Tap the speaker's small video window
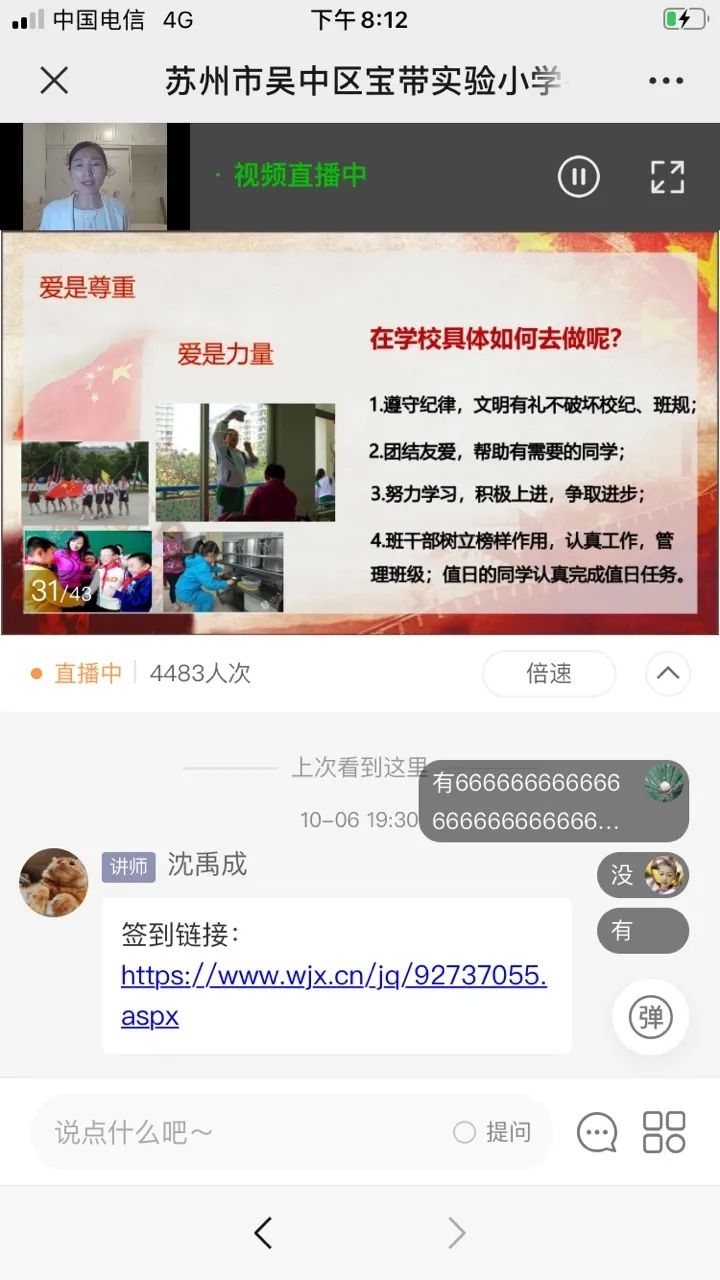 click(x=95, y=177)
